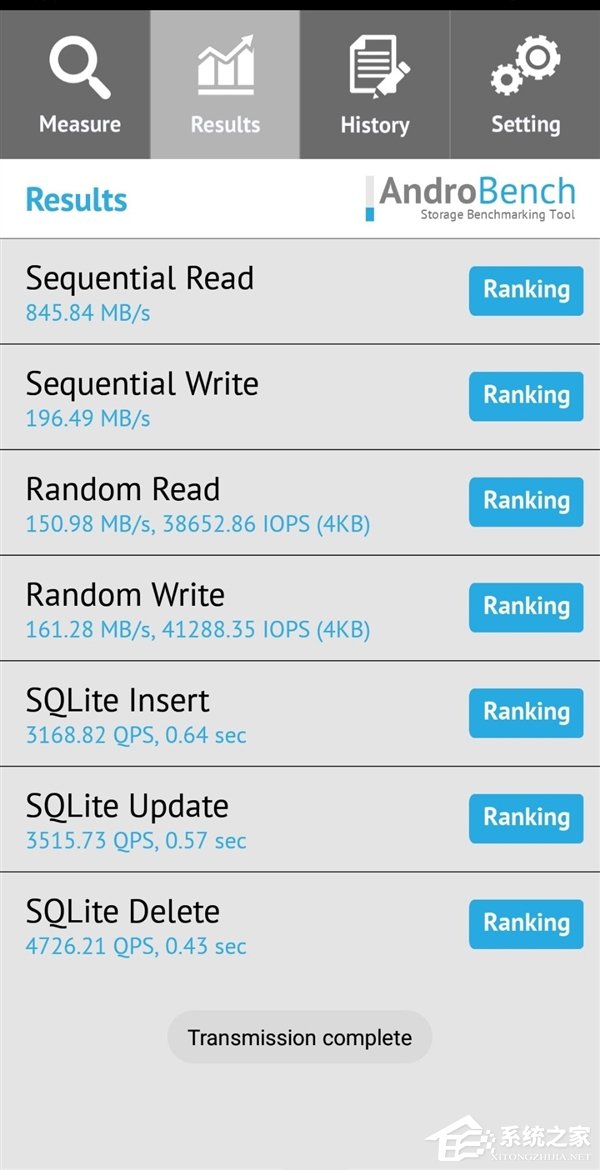Open the SQLite Update ranking
The image size is (600, 1170).
[x=526, y=818]
